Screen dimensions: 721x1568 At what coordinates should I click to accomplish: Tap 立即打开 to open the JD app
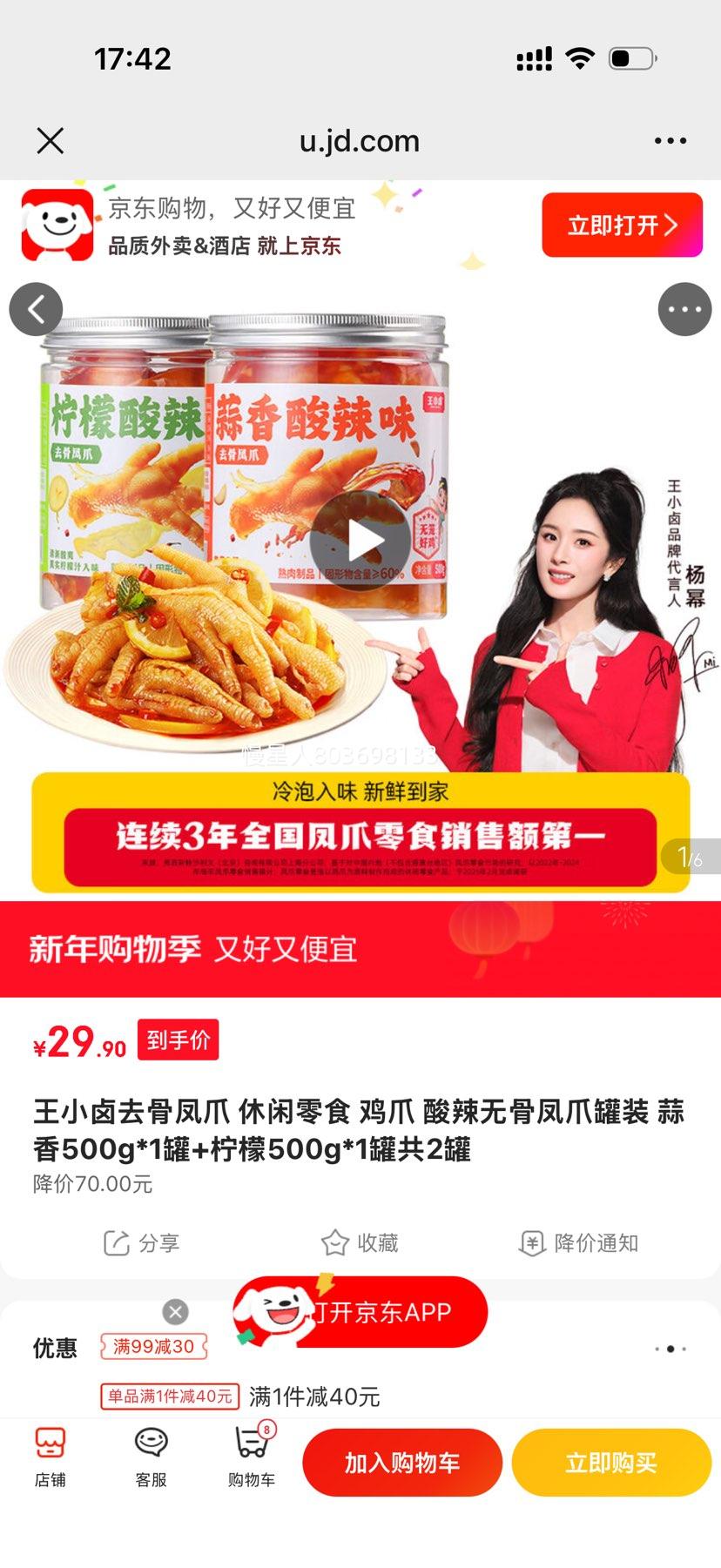pyautogui.click(x=622, y=225)
